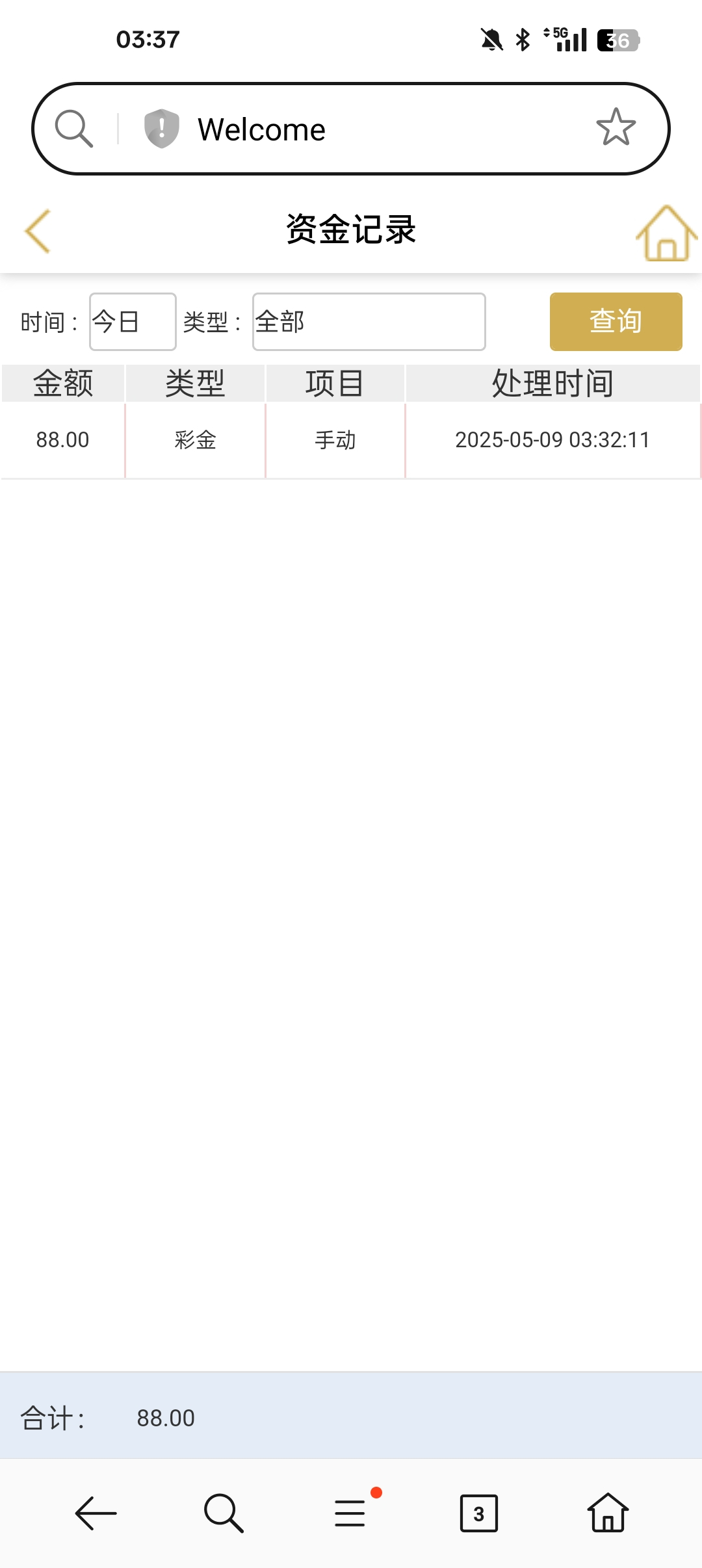Open the tab switcher showing 3 tabs
Viewport: 702px width, 1568px height.
click(479, 1513)
